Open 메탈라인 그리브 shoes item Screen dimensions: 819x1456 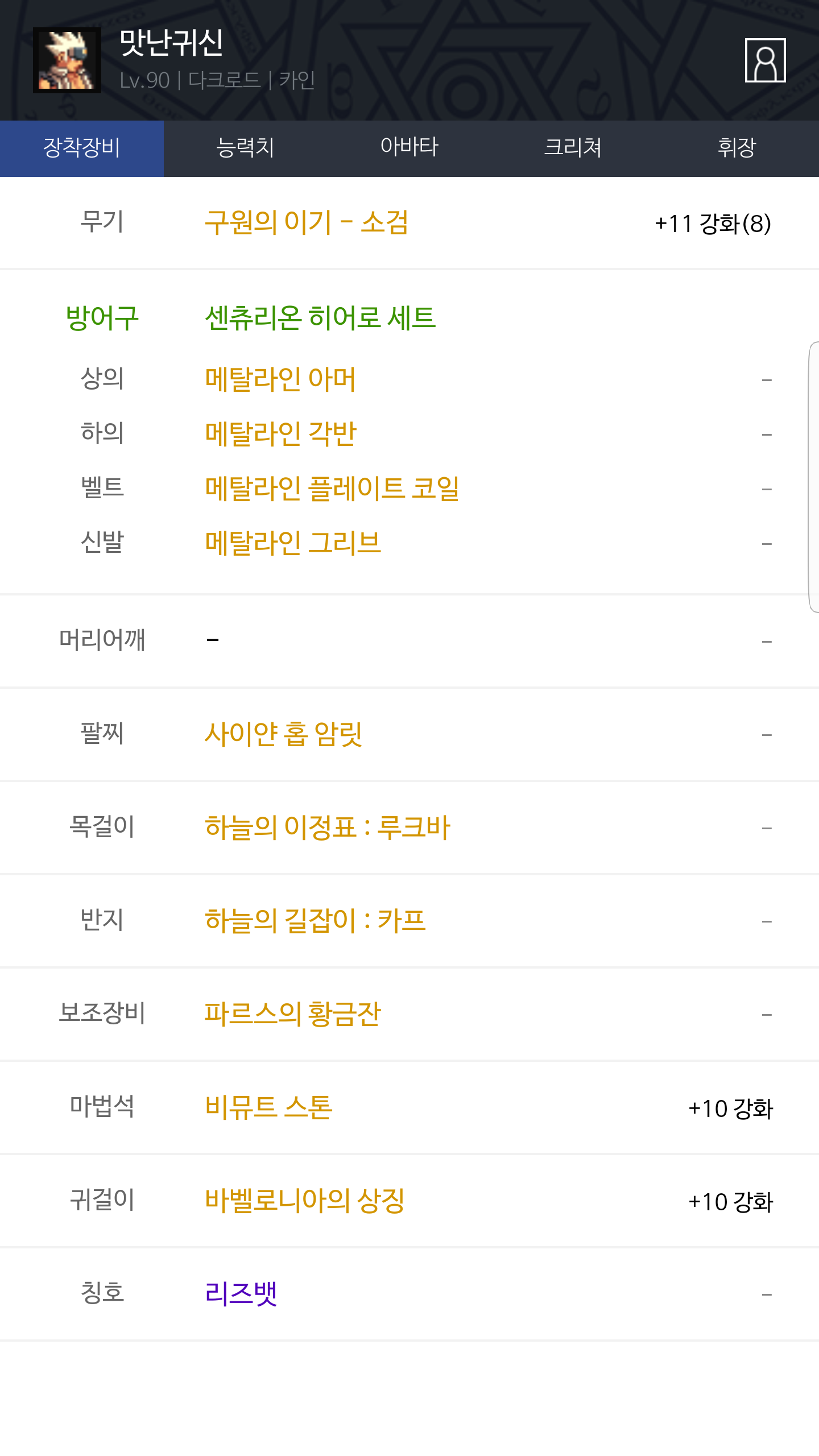(293, 543)
